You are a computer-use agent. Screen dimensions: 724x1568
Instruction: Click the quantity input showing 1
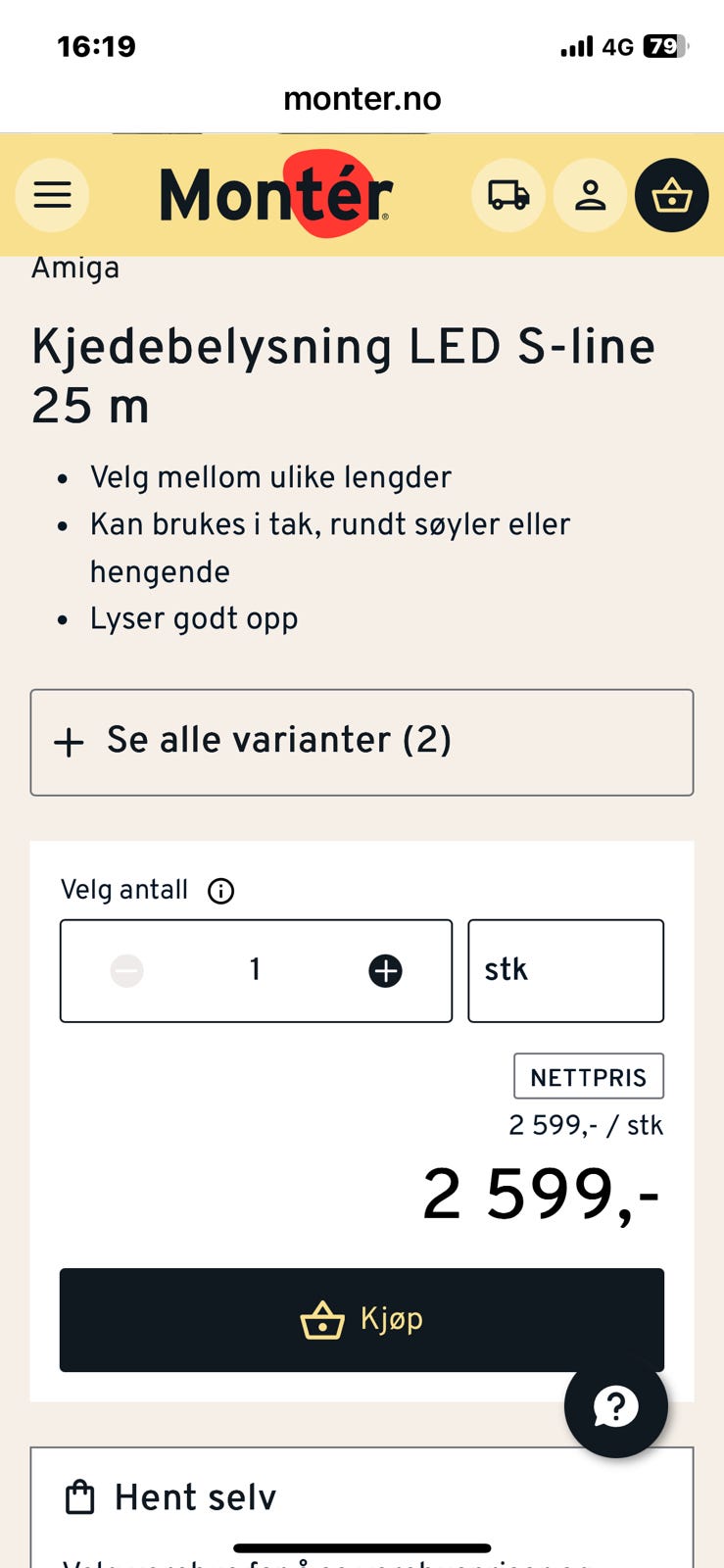coord(255,970)
